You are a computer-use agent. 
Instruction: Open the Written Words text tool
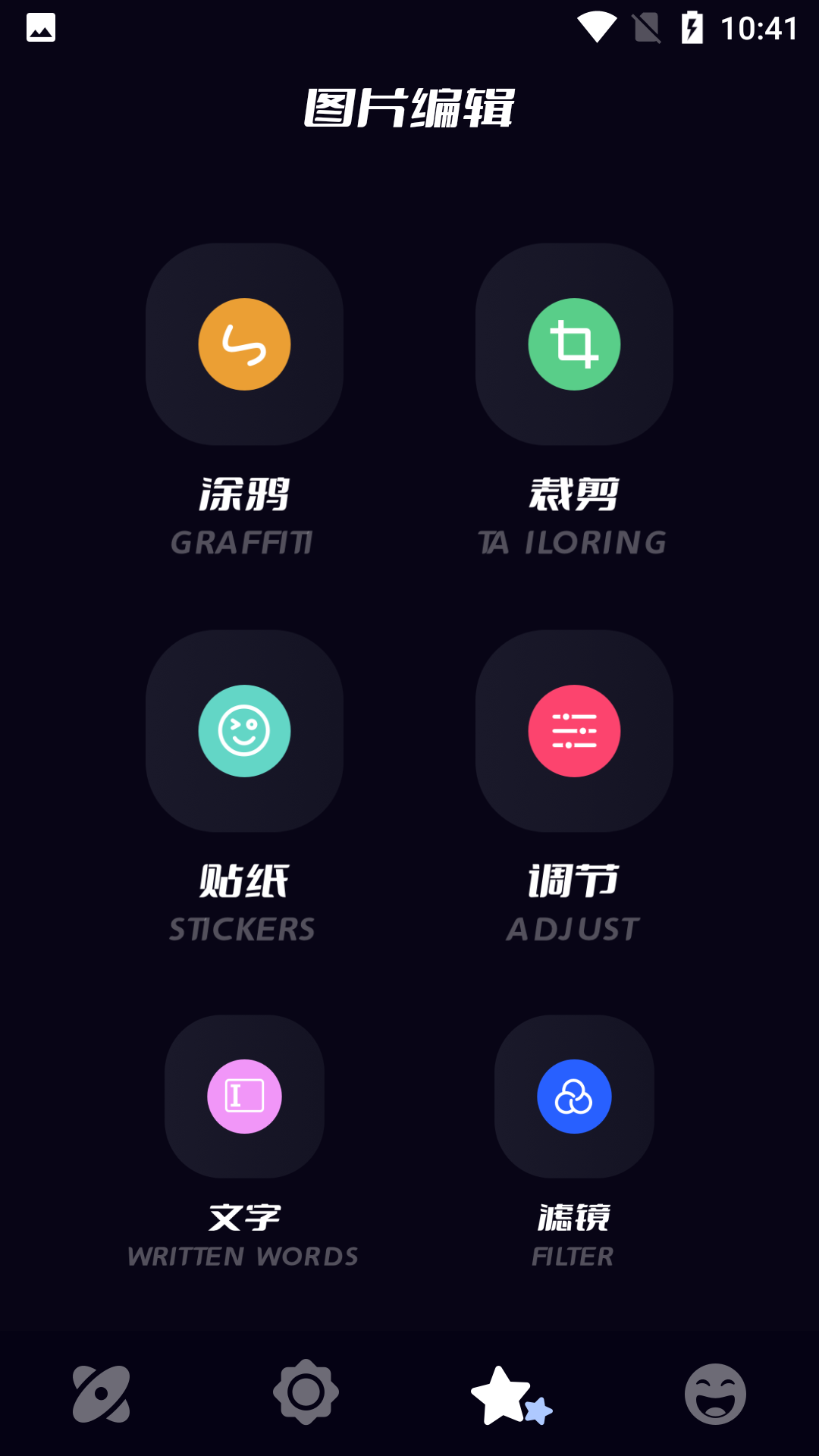coord(243,1097)
